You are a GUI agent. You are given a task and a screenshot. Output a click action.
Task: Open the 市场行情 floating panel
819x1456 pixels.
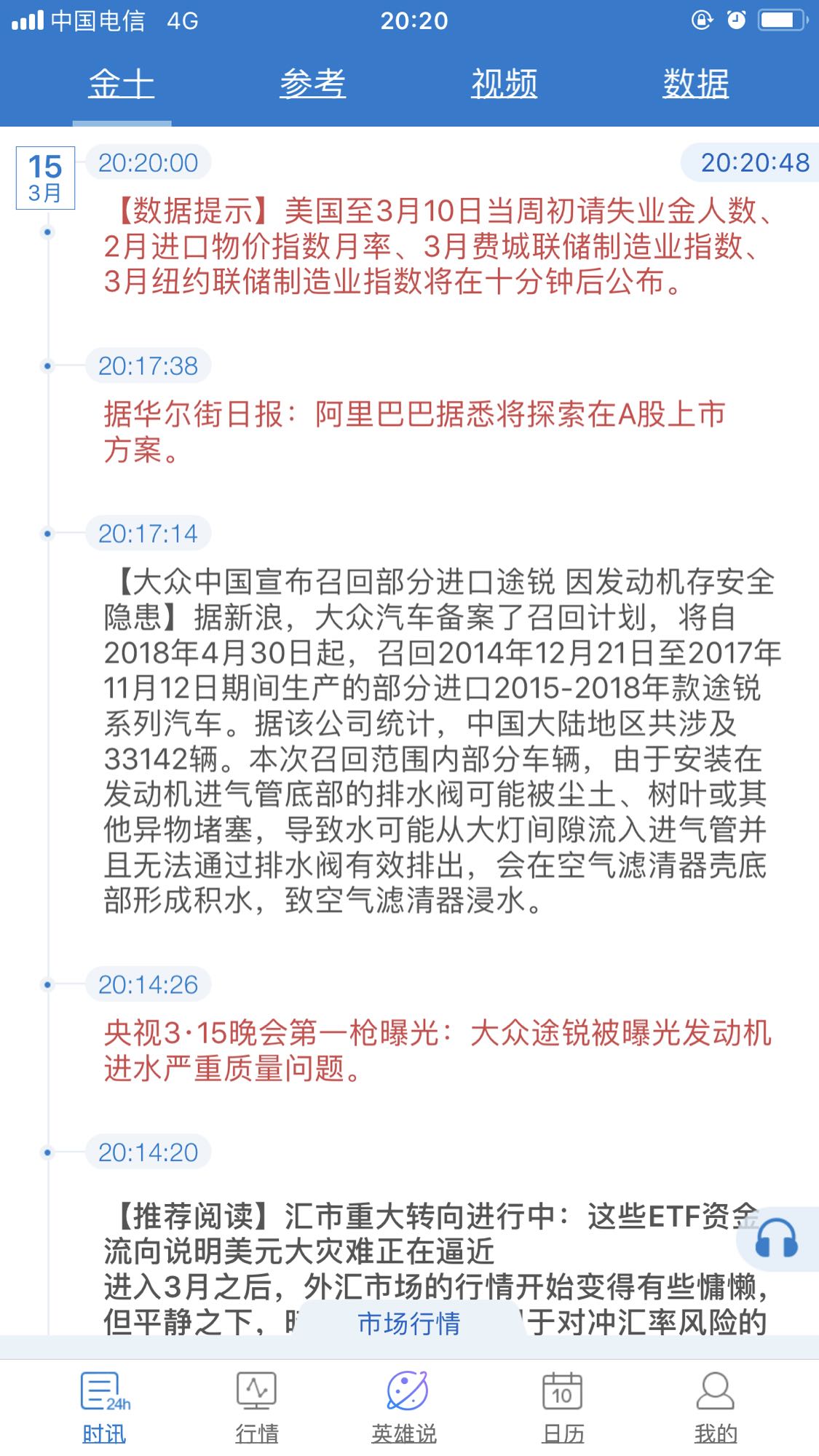coord(409,1323)
